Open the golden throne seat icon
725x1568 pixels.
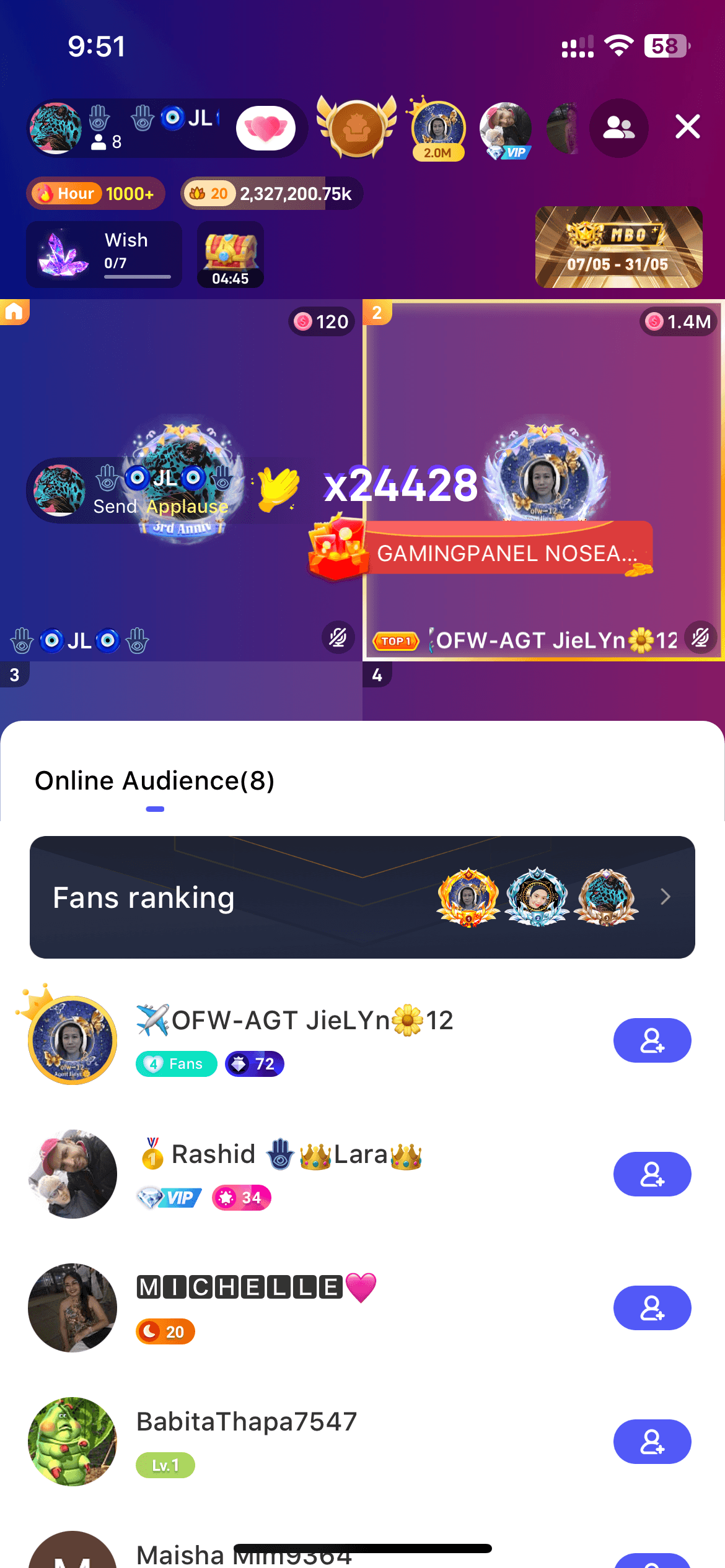coord(357,128)
